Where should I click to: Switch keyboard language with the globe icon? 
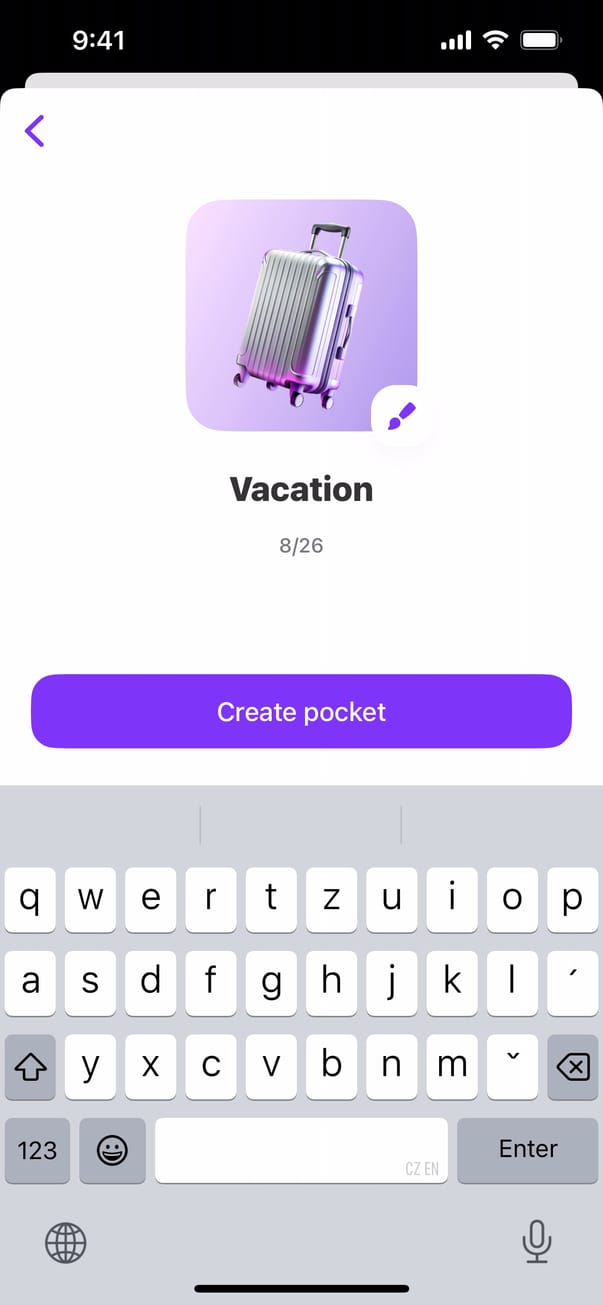coord(66,1243)
